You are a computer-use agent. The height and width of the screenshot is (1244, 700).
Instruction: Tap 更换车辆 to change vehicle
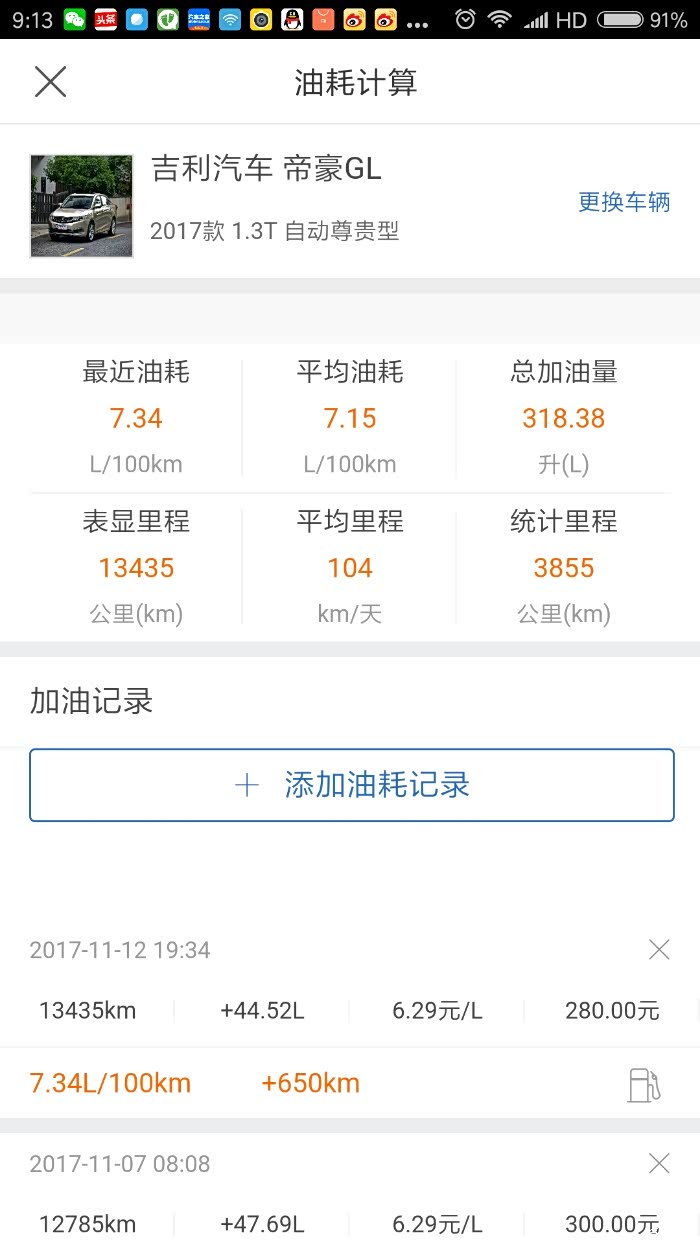(624, 202)
